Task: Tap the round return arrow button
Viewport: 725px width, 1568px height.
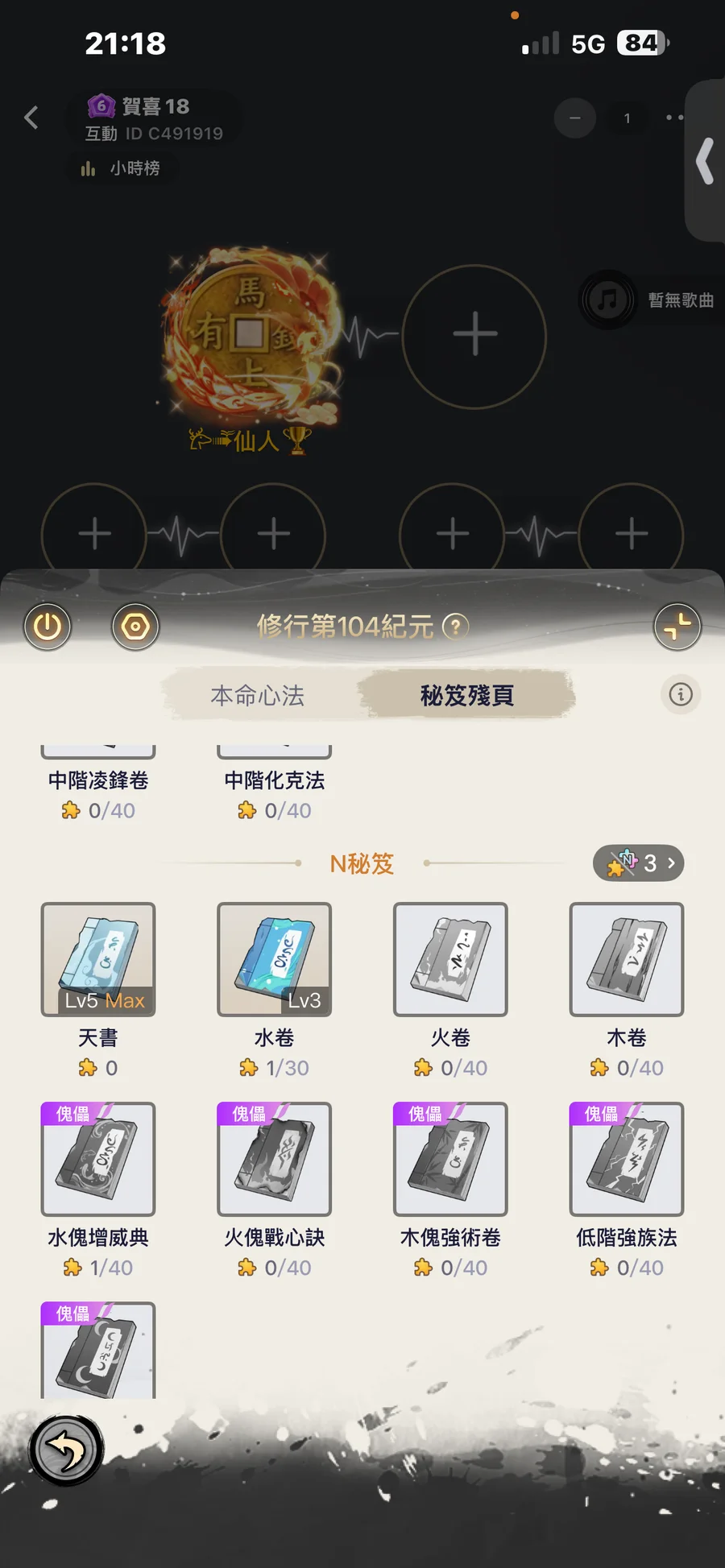Action: tap(67, 1450)
